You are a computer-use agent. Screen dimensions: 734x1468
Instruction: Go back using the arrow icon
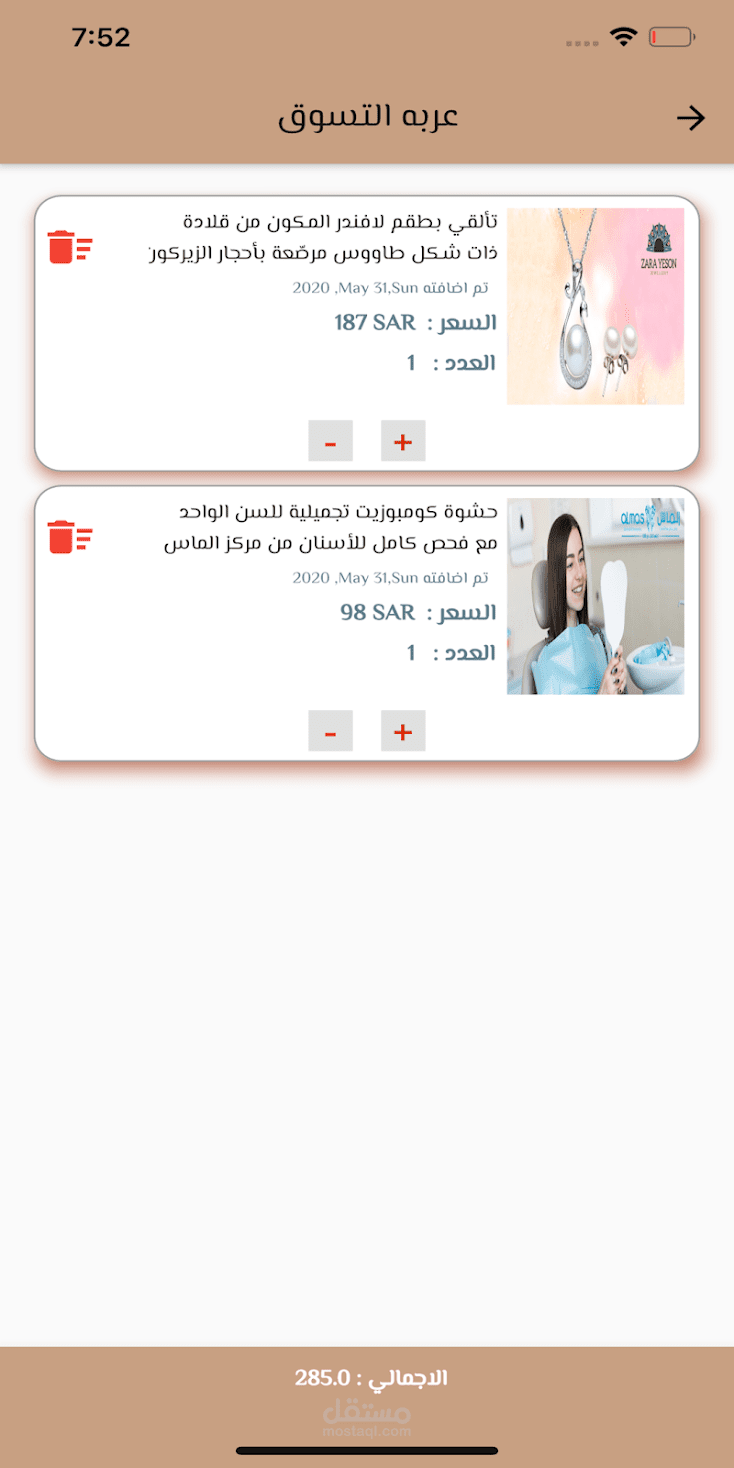coord(690,118)
